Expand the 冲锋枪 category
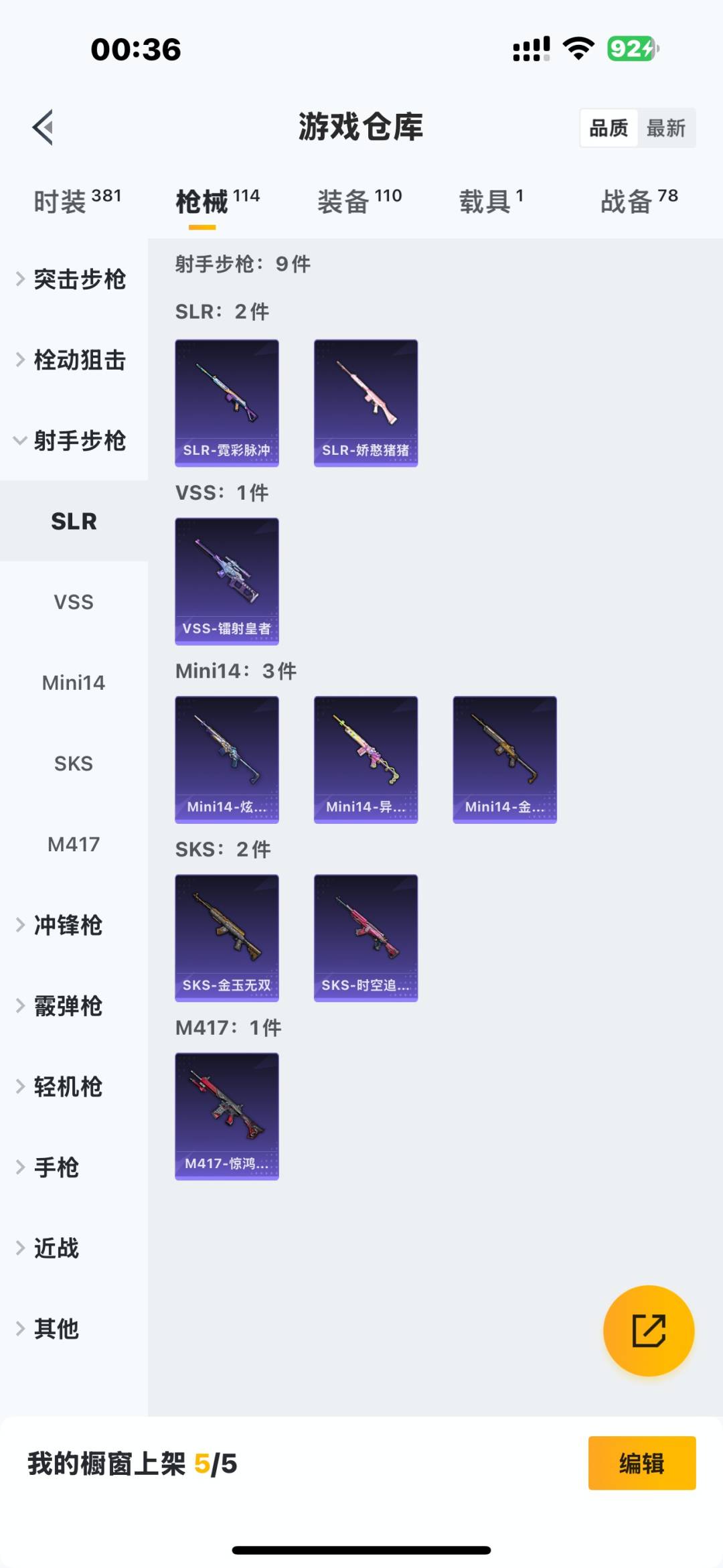The height and width of the screenshot is (1568, 723). pyautogui.click(x=67, y=925)
